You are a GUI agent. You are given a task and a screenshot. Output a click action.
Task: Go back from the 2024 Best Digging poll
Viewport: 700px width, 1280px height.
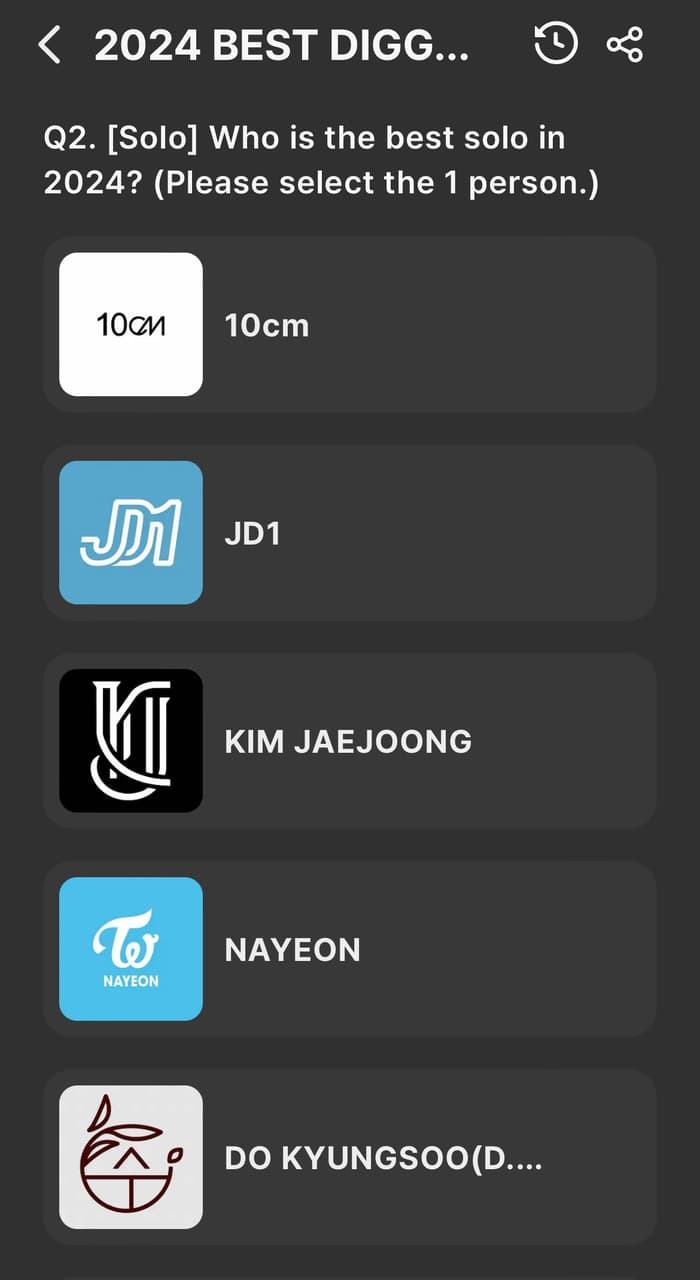click(x=49, y=45)
